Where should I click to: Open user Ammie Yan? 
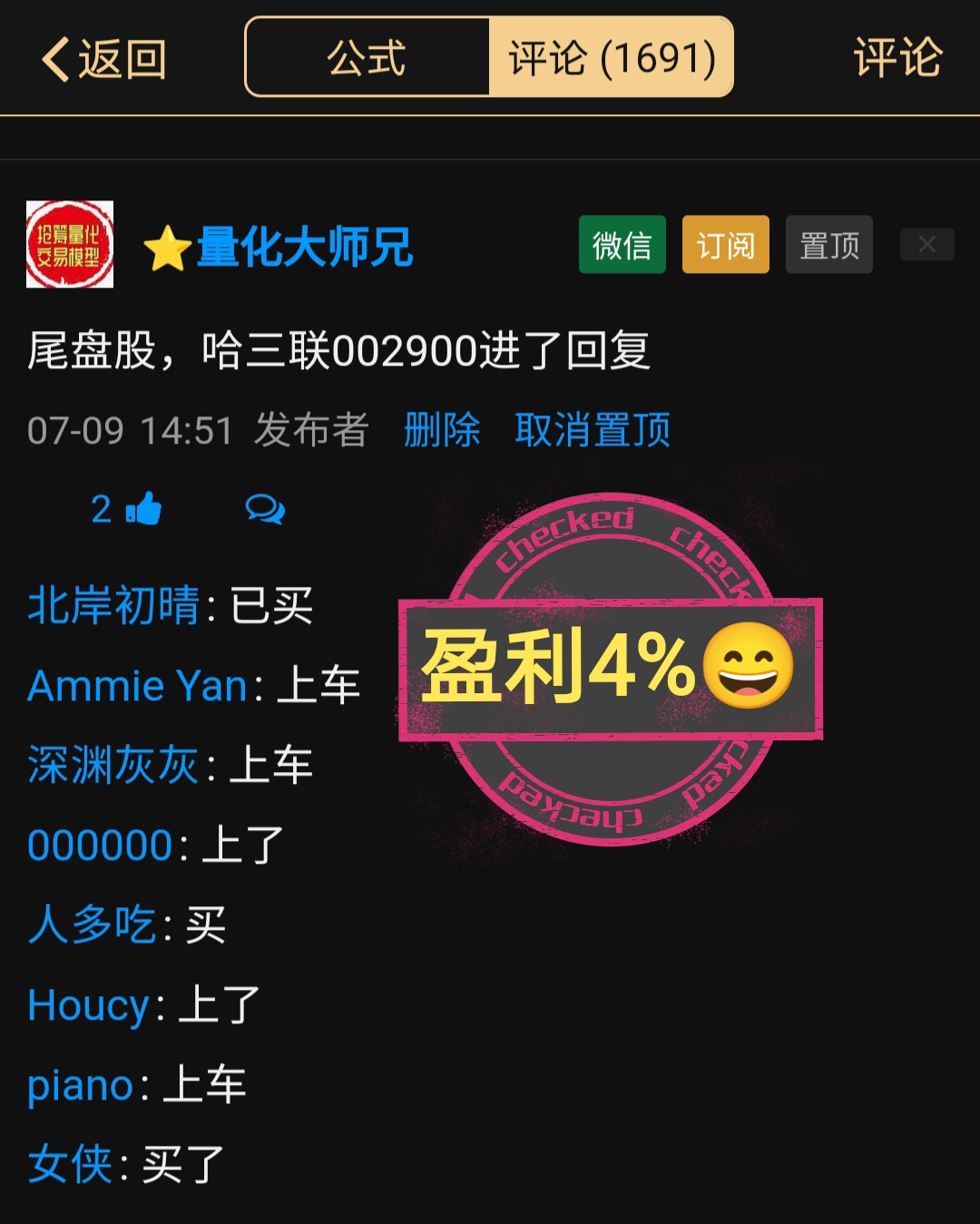[x=137, y=685]
